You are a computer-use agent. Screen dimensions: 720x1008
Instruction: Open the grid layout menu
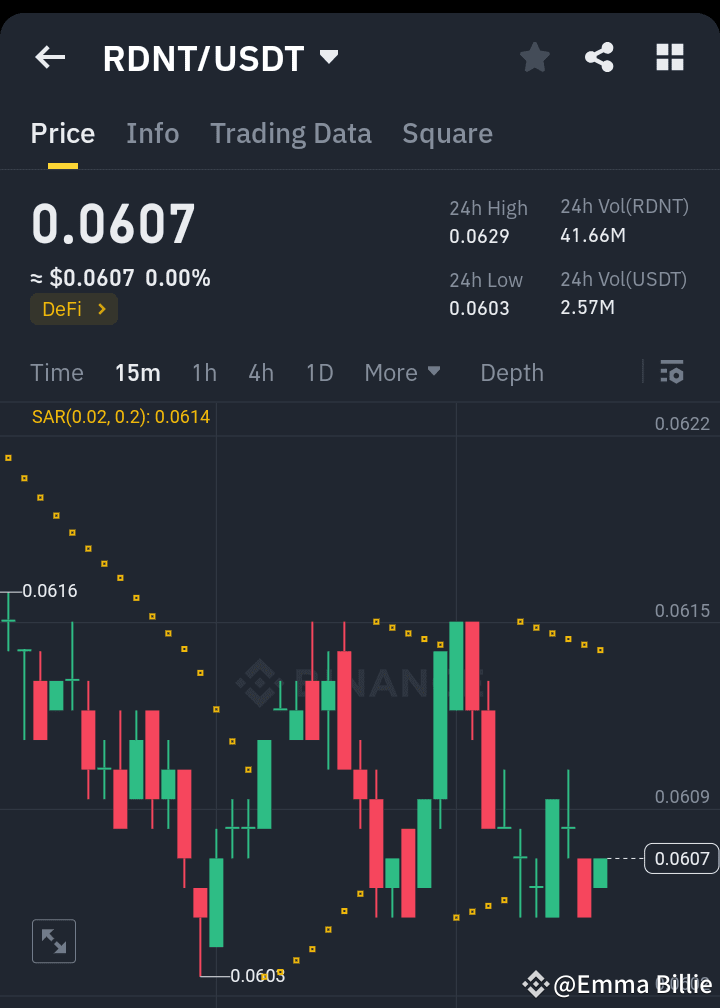[669, 57]
